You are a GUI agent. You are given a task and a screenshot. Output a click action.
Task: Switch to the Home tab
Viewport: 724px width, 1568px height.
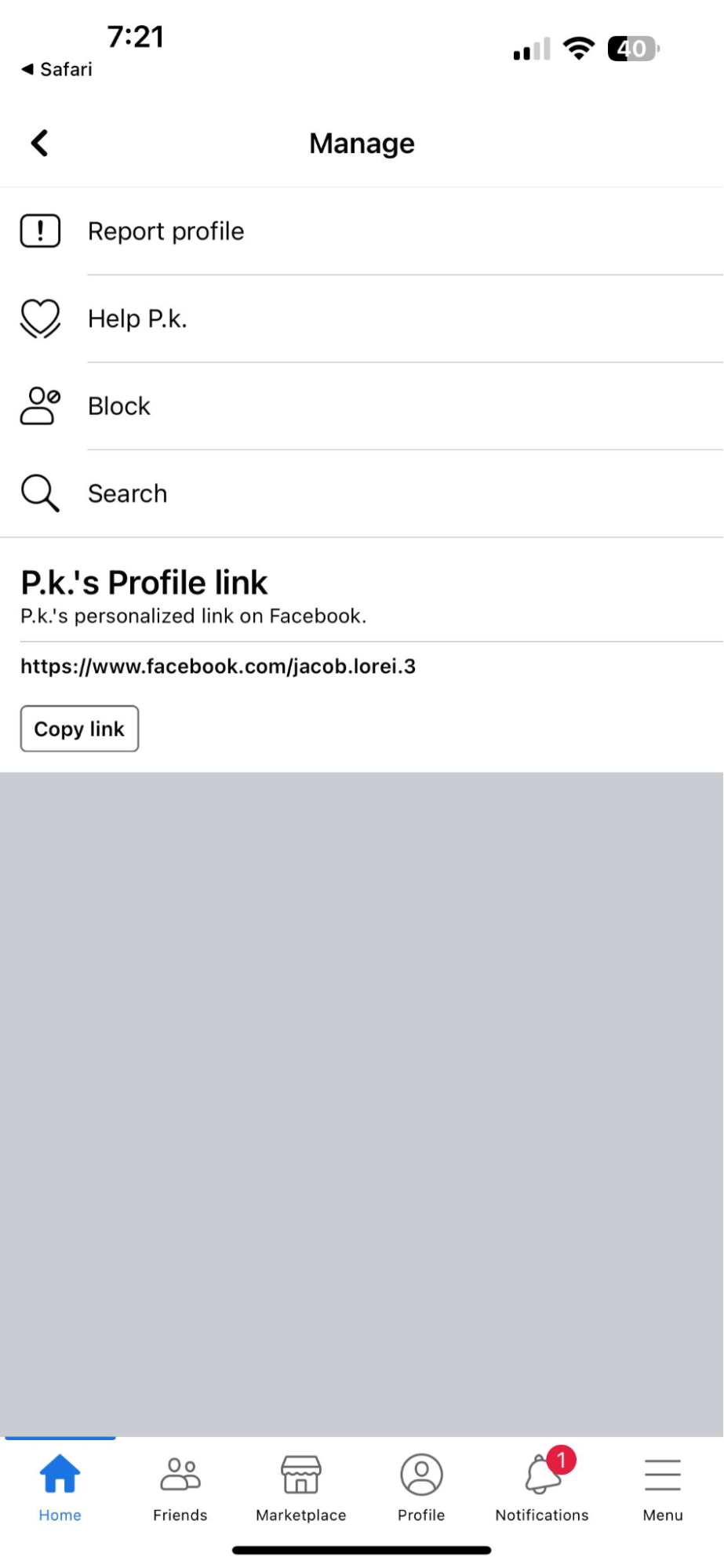click(60, 1487)
